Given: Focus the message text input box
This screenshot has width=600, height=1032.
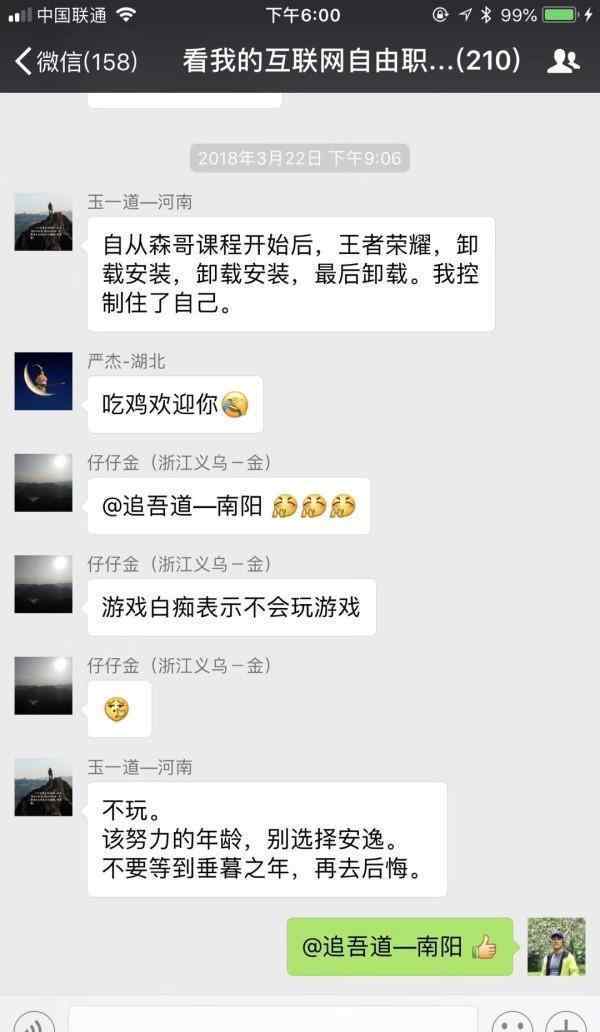Looking at the screenshot, I should coord(272,1020).
